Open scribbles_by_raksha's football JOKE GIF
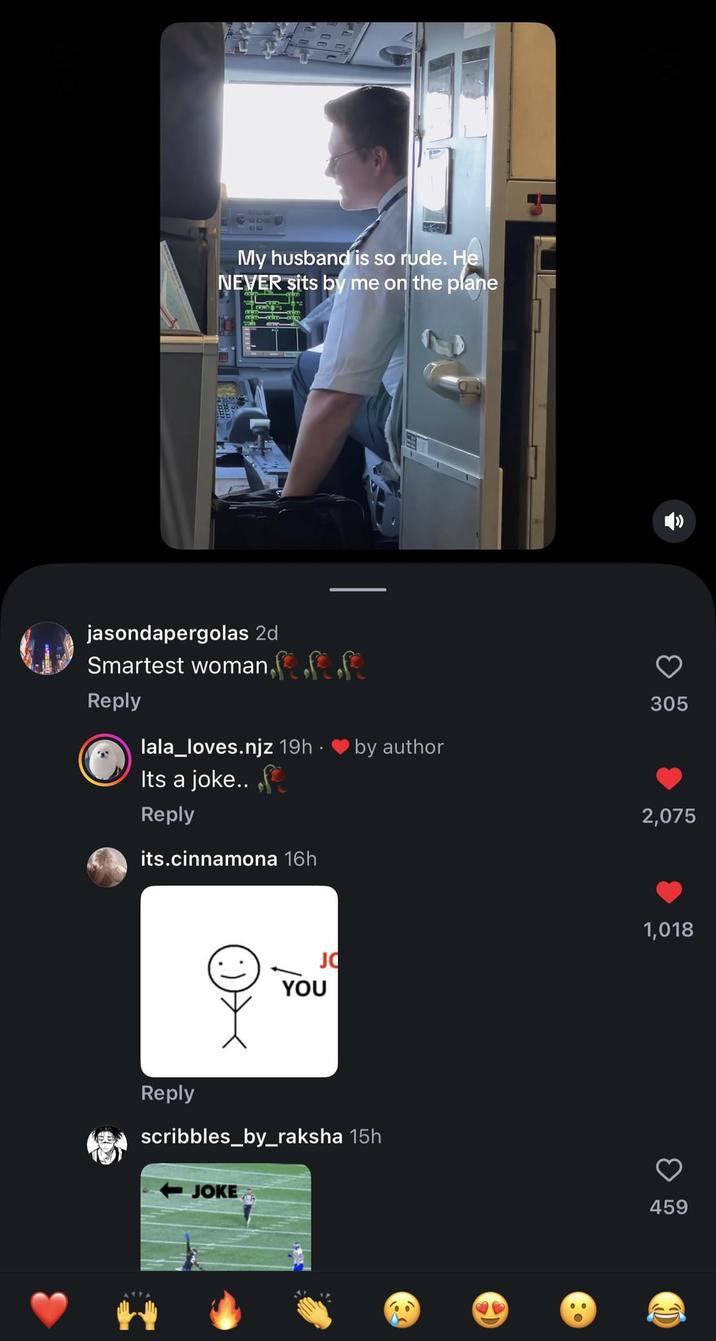Screen dimensions: 716x1341 [x=226, y=1217]
